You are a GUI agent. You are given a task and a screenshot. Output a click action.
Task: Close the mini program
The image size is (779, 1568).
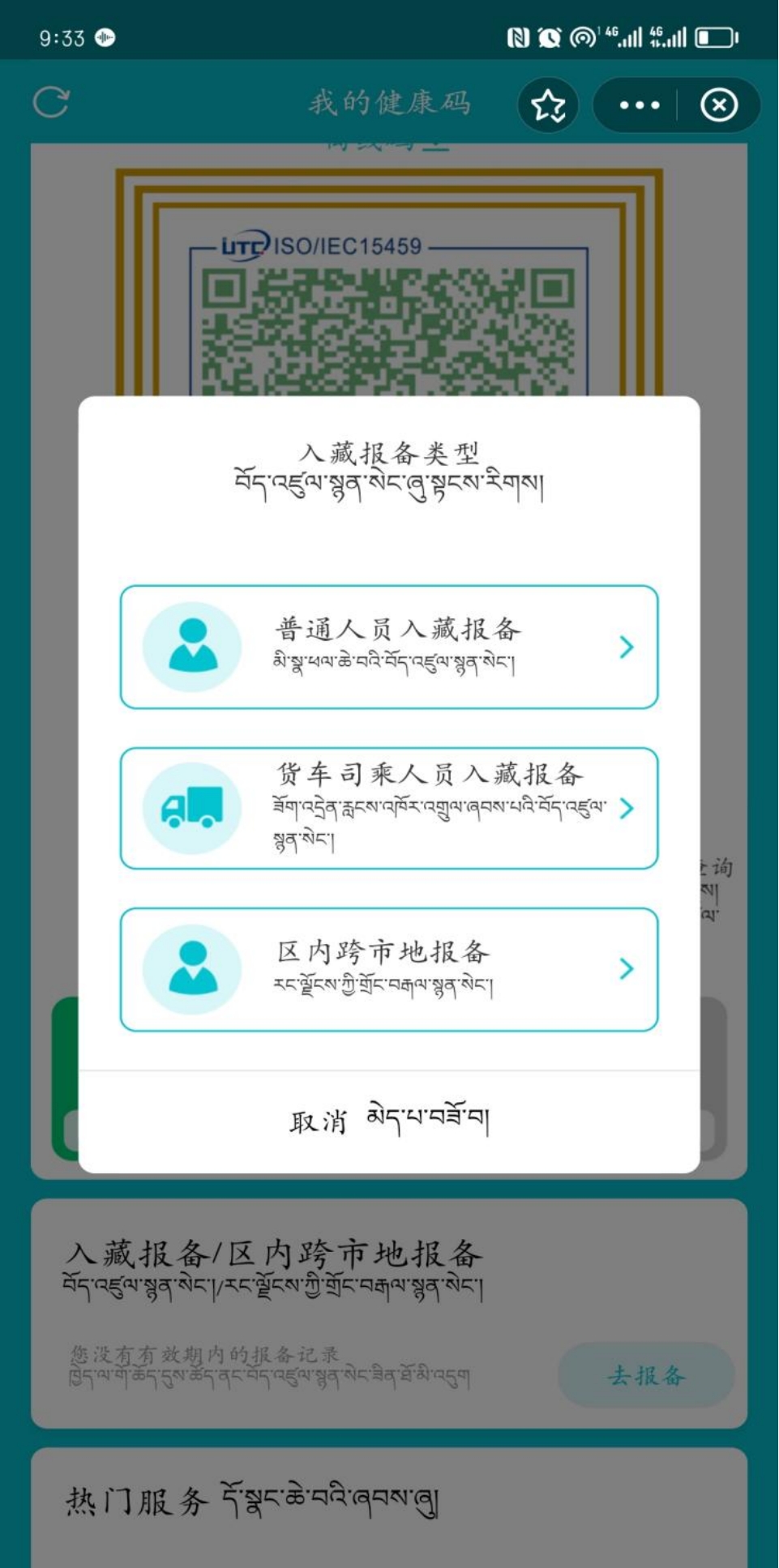point(719,105)
